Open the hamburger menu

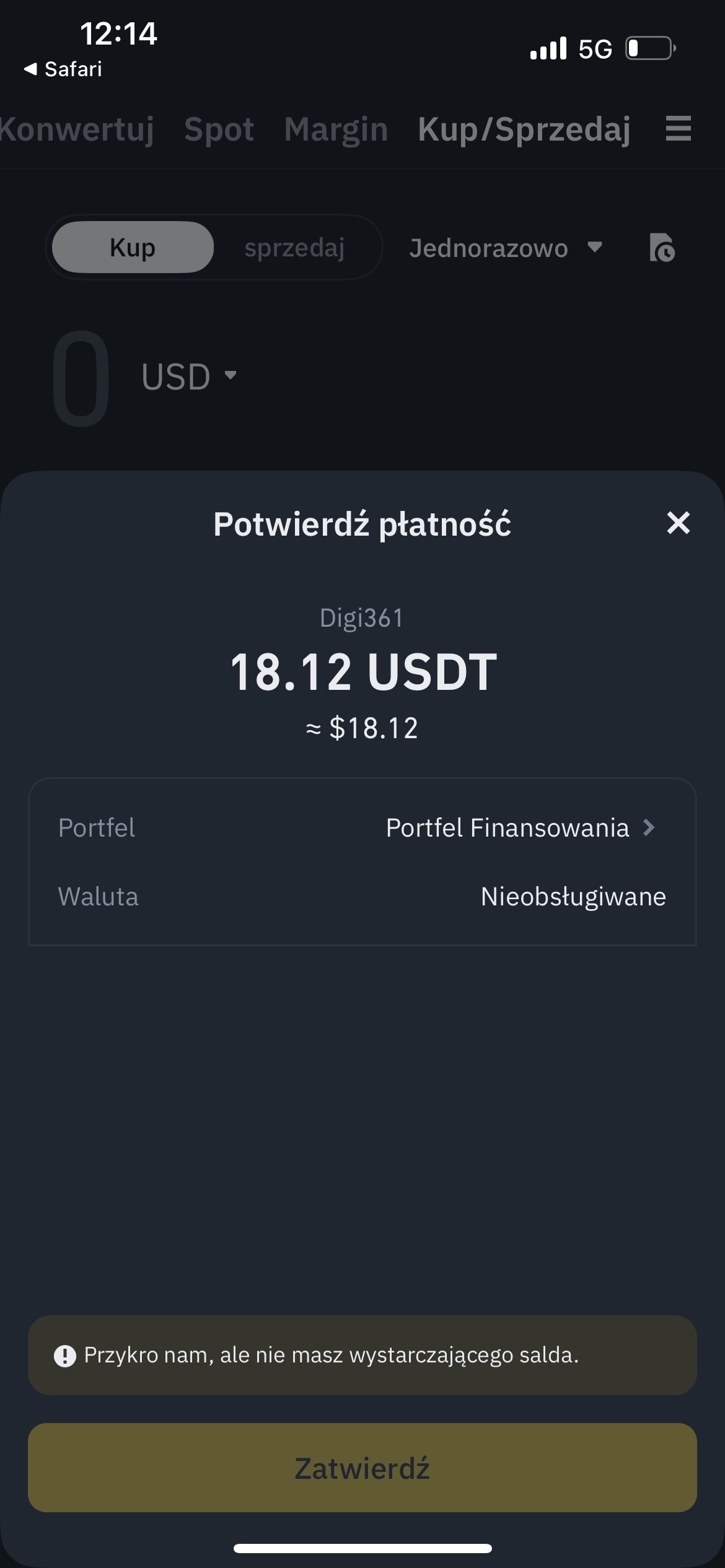pos(678,129)
